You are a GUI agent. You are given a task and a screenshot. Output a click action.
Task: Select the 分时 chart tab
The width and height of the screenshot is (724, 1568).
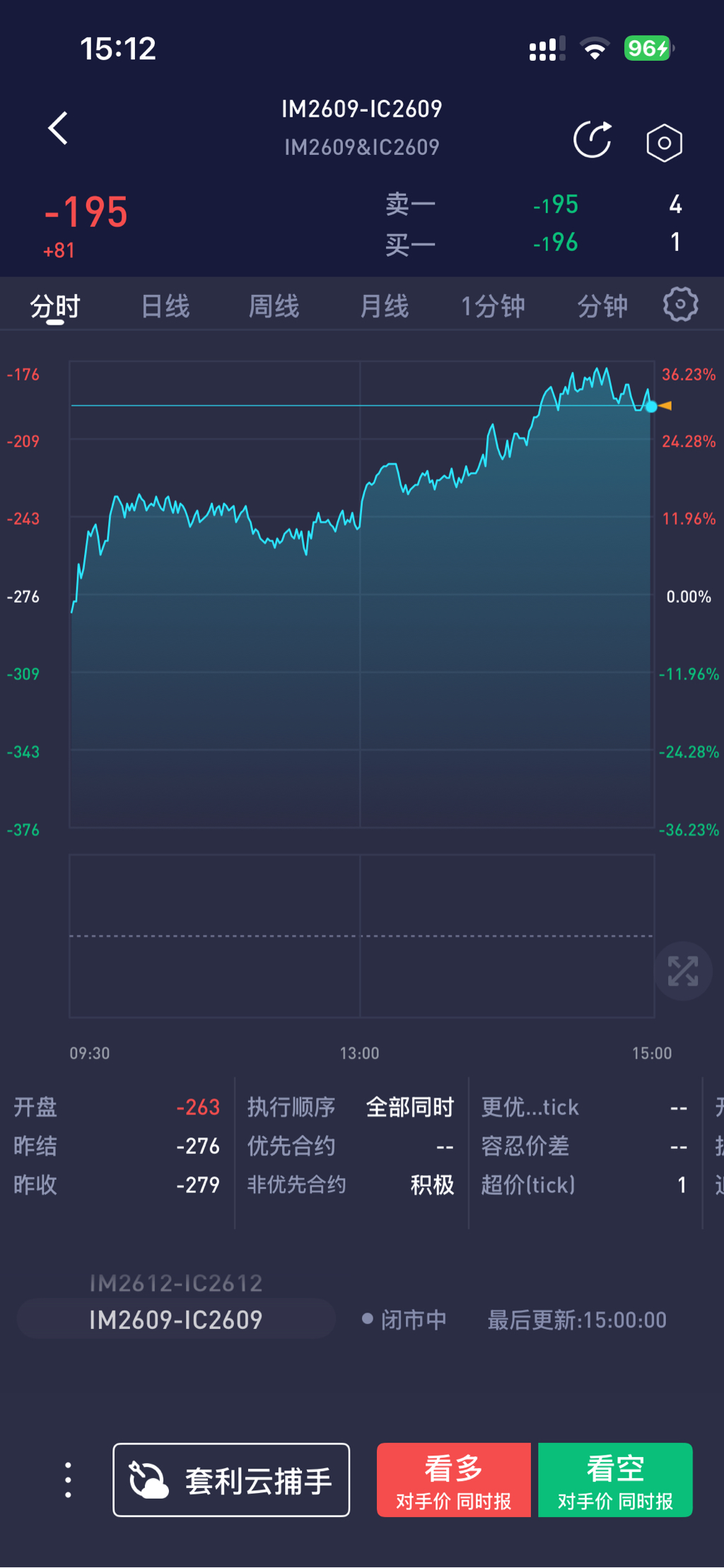[x=55, y=308]
